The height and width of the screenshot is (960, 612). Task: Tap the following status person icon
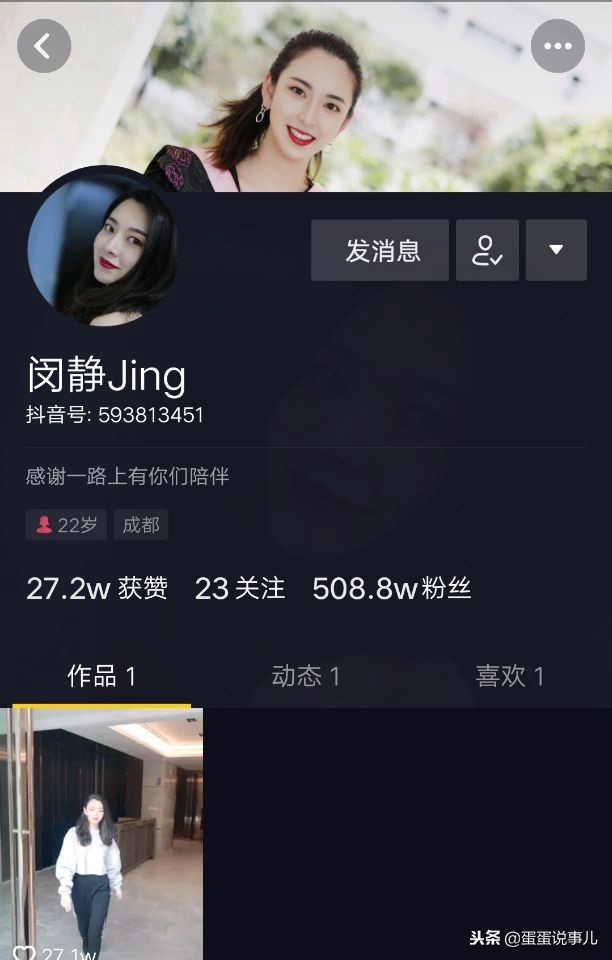coord(487,250)
